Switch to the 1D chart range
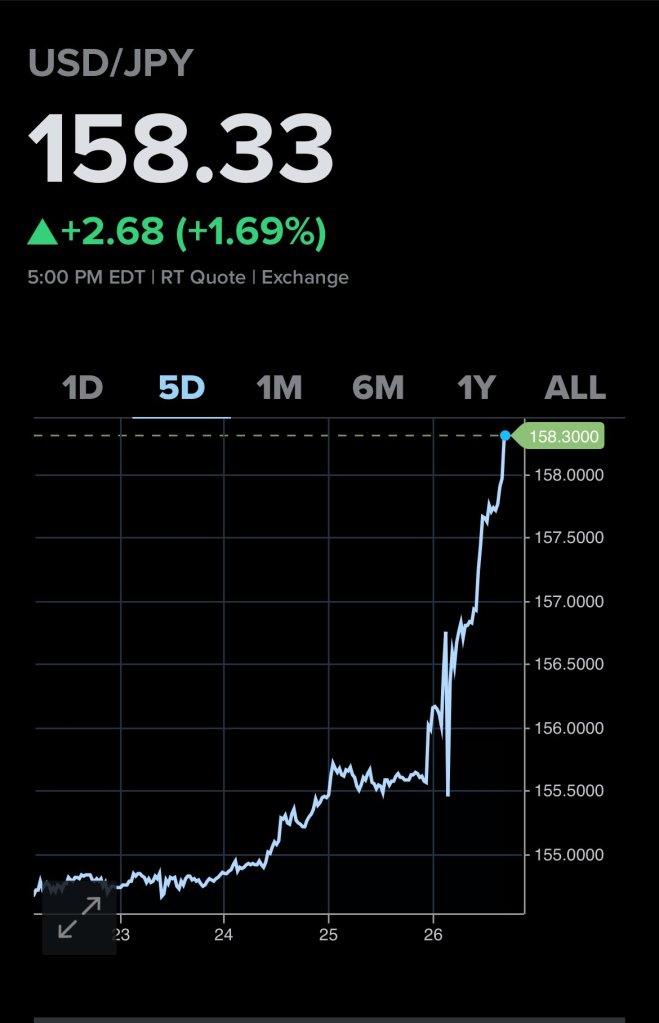 (x=83, y=387)
